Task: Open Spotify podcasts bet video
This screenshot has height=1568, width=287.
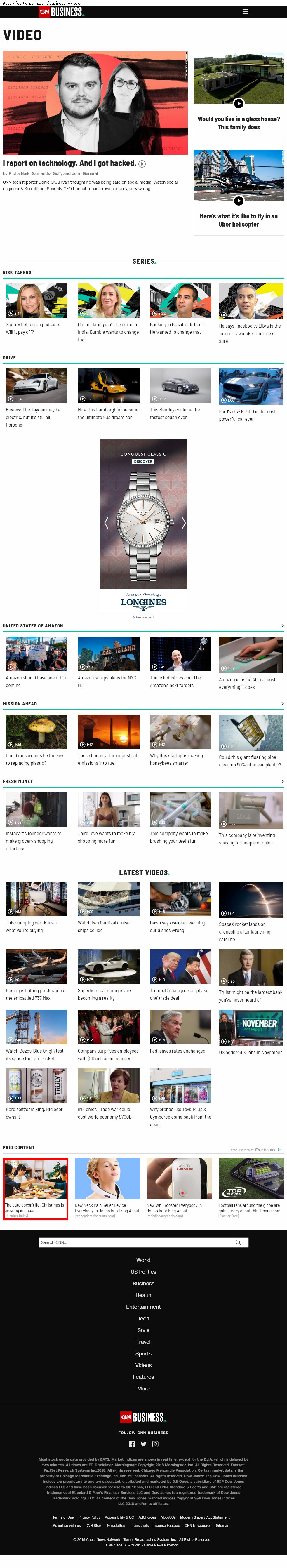Action: [x=36, y=301]
